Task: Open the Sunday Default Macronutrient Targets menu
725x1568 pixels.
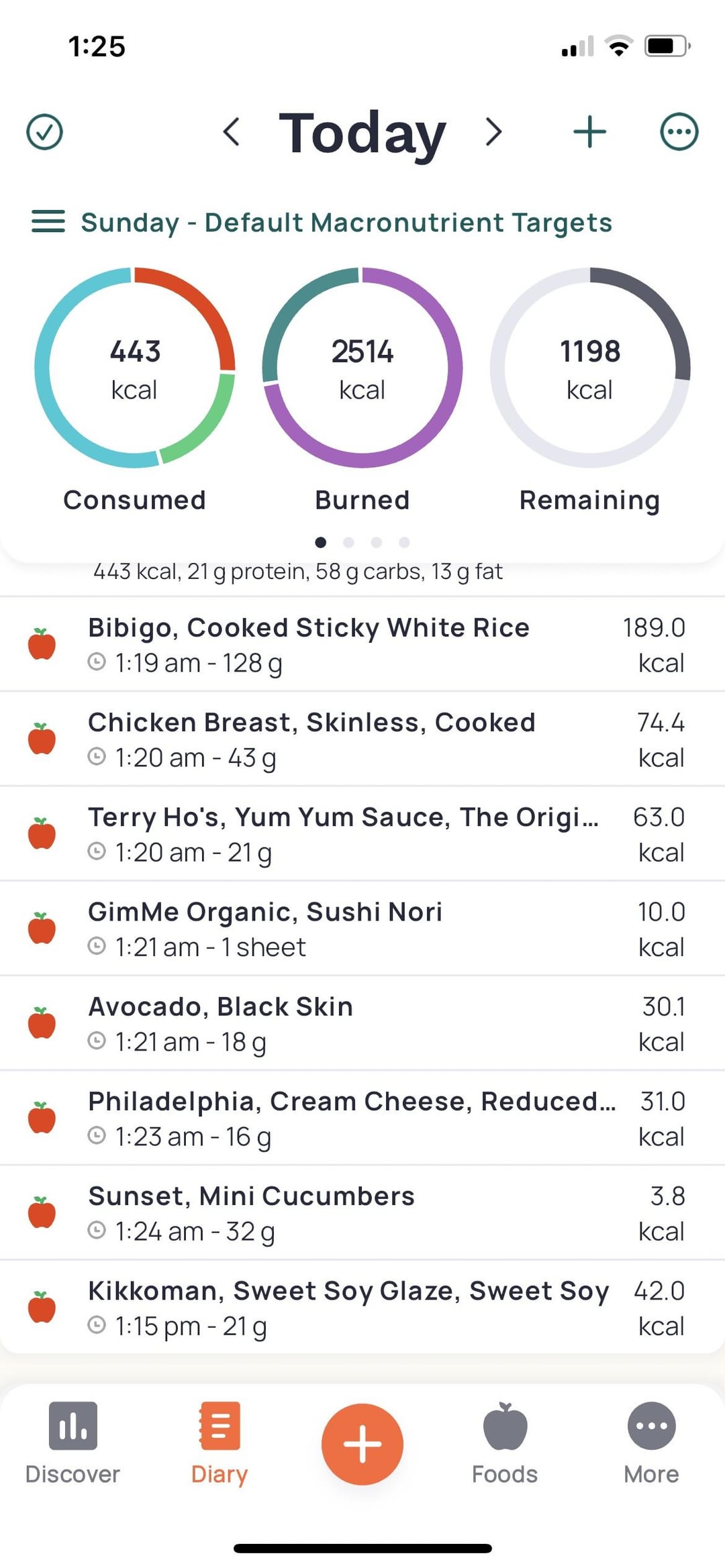Action: (x=322, y=222)
